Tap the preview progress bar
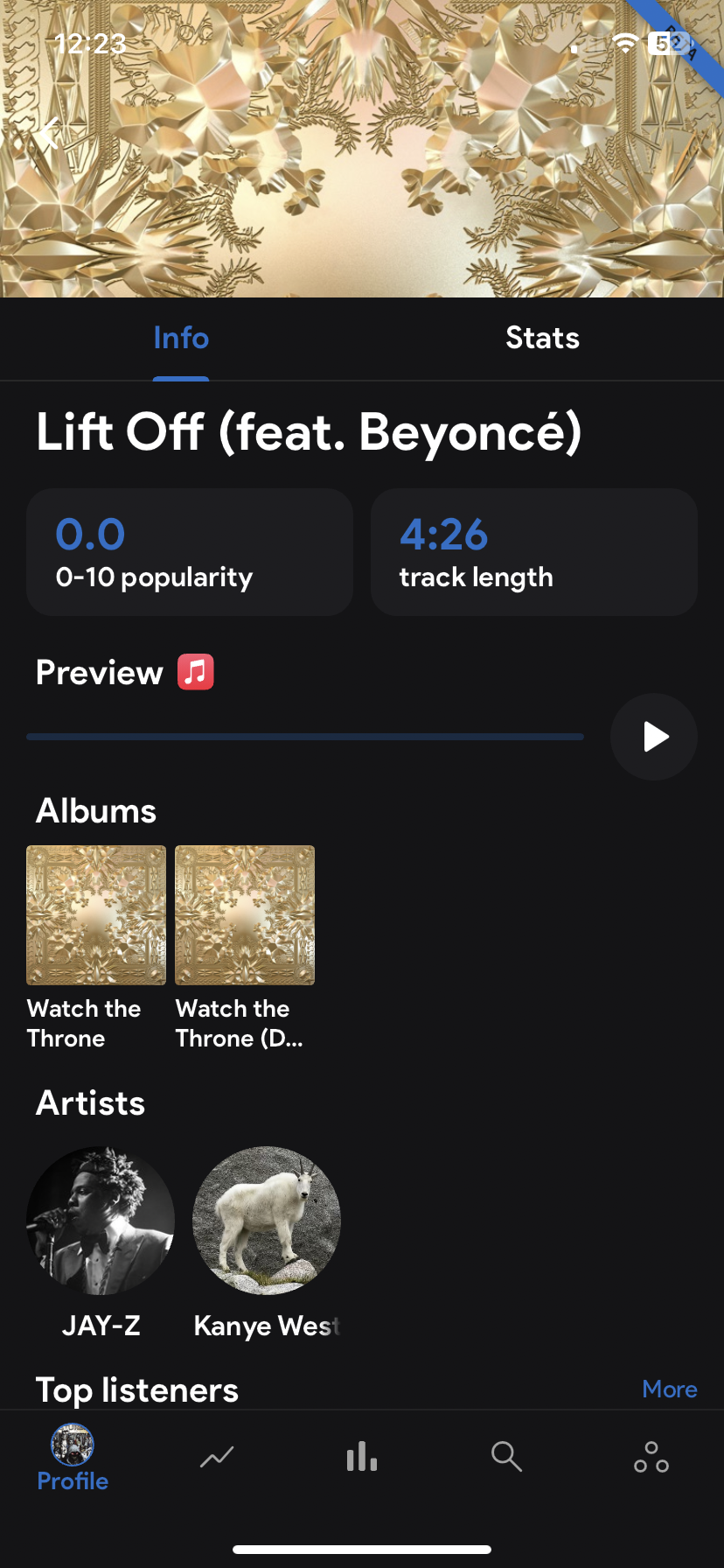The image size is (724, 1568). click(305, 737)
